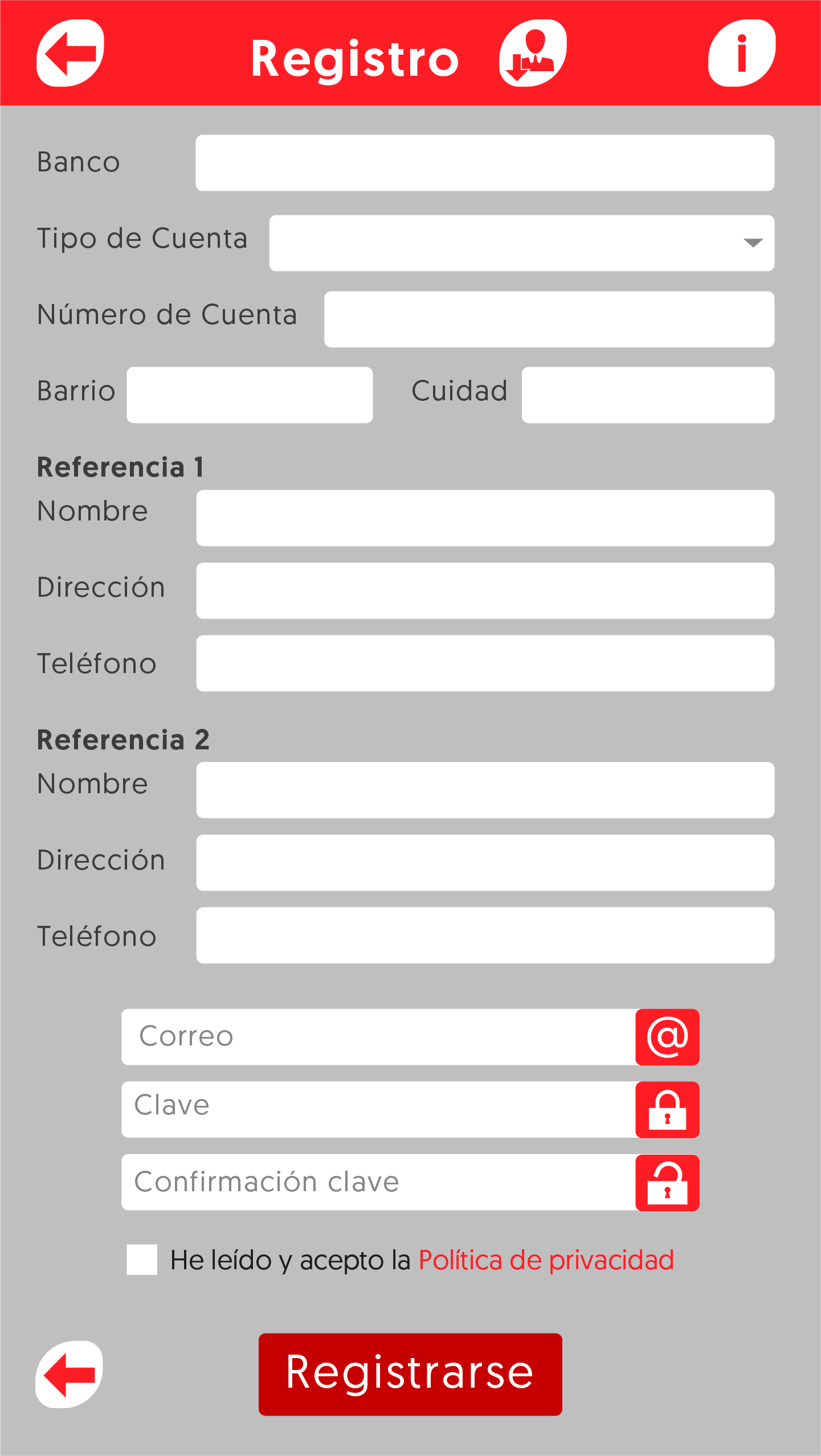This screenshot has height=1456, width=821.
Task: Select the Referencia 1 Dirección field
Action: point(485,591)
